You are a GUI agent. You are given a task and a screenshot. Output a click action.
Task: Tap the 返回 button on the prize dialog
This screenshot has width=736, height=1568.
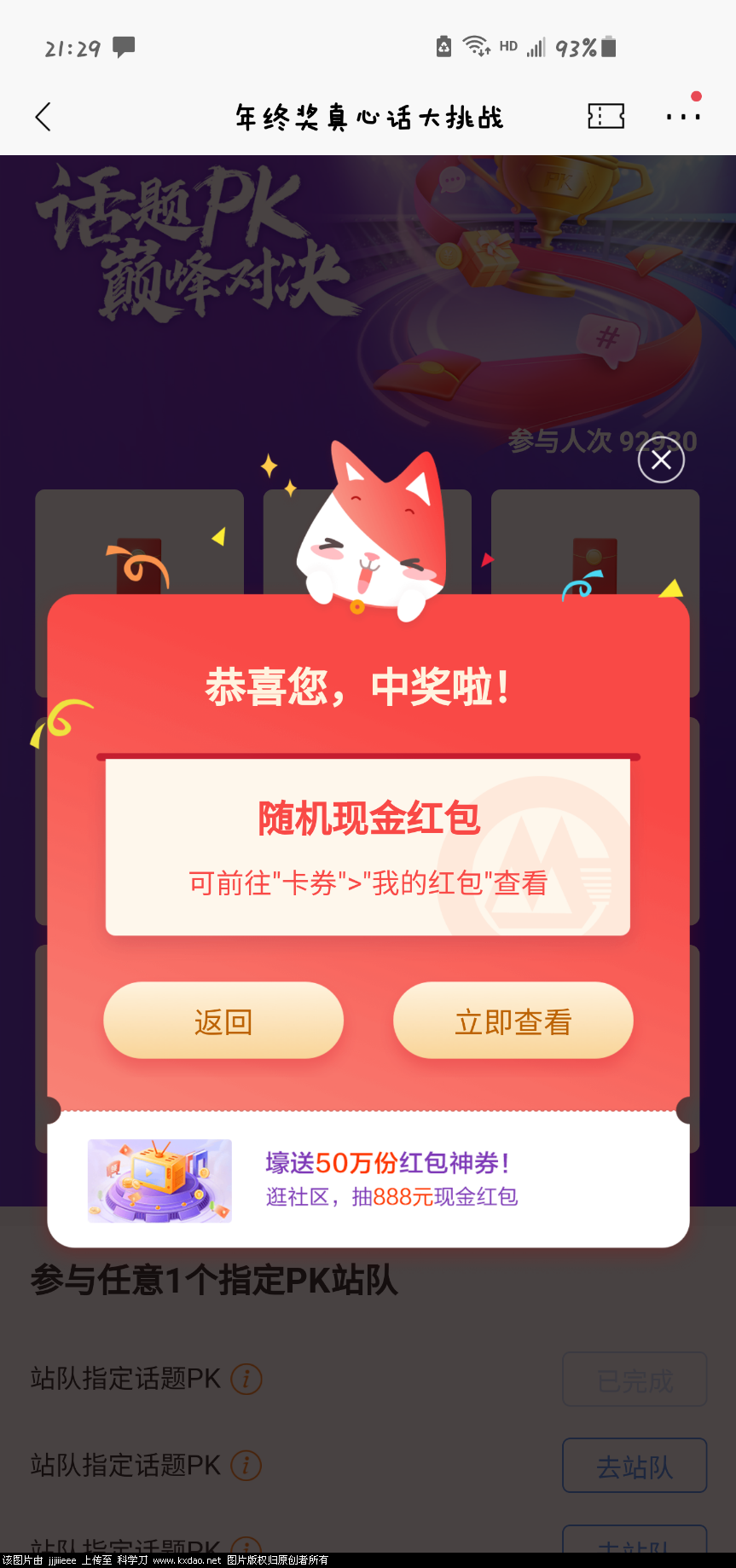tap(223, 1020)
